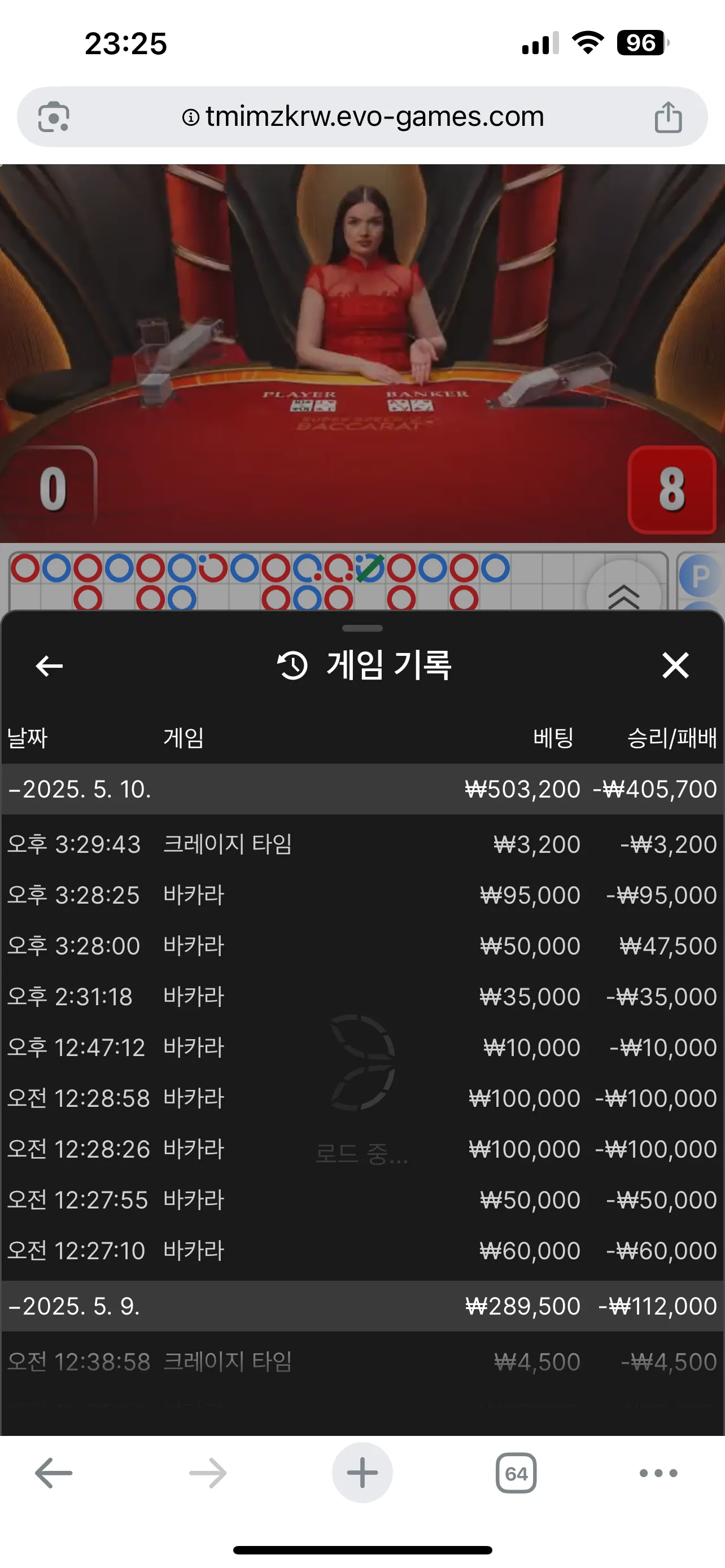
Task: Open the browser's three-dot menu
Action: 658,1473
